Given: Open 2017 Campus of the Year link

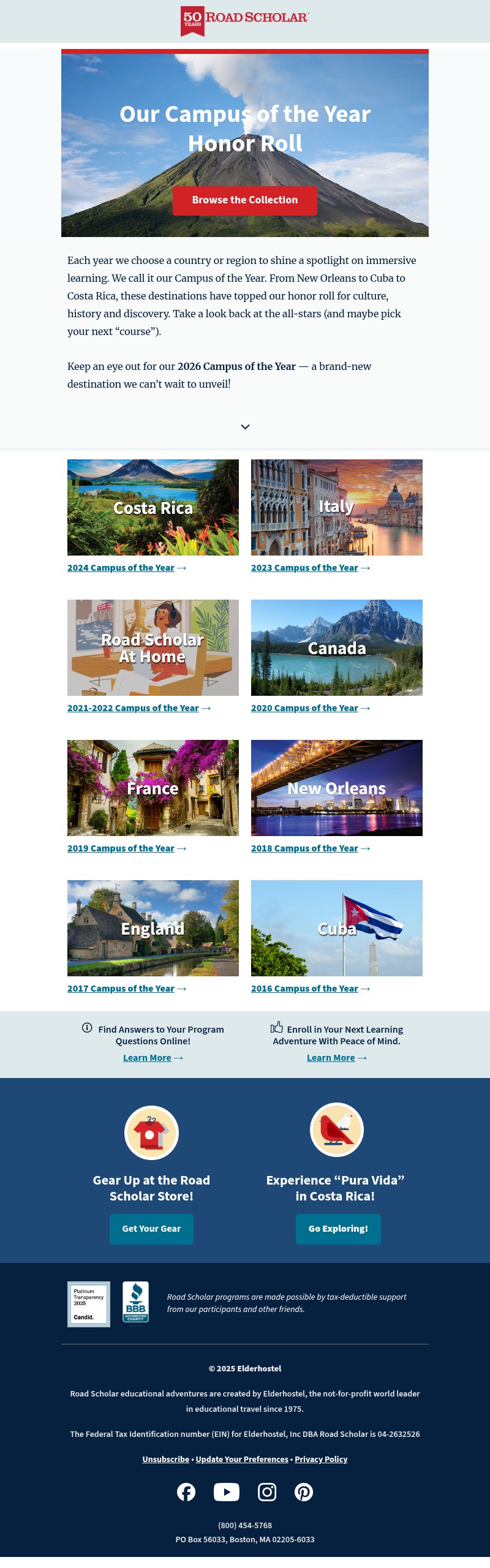Looking at the screenshot, I should click(x=121, y=989).
